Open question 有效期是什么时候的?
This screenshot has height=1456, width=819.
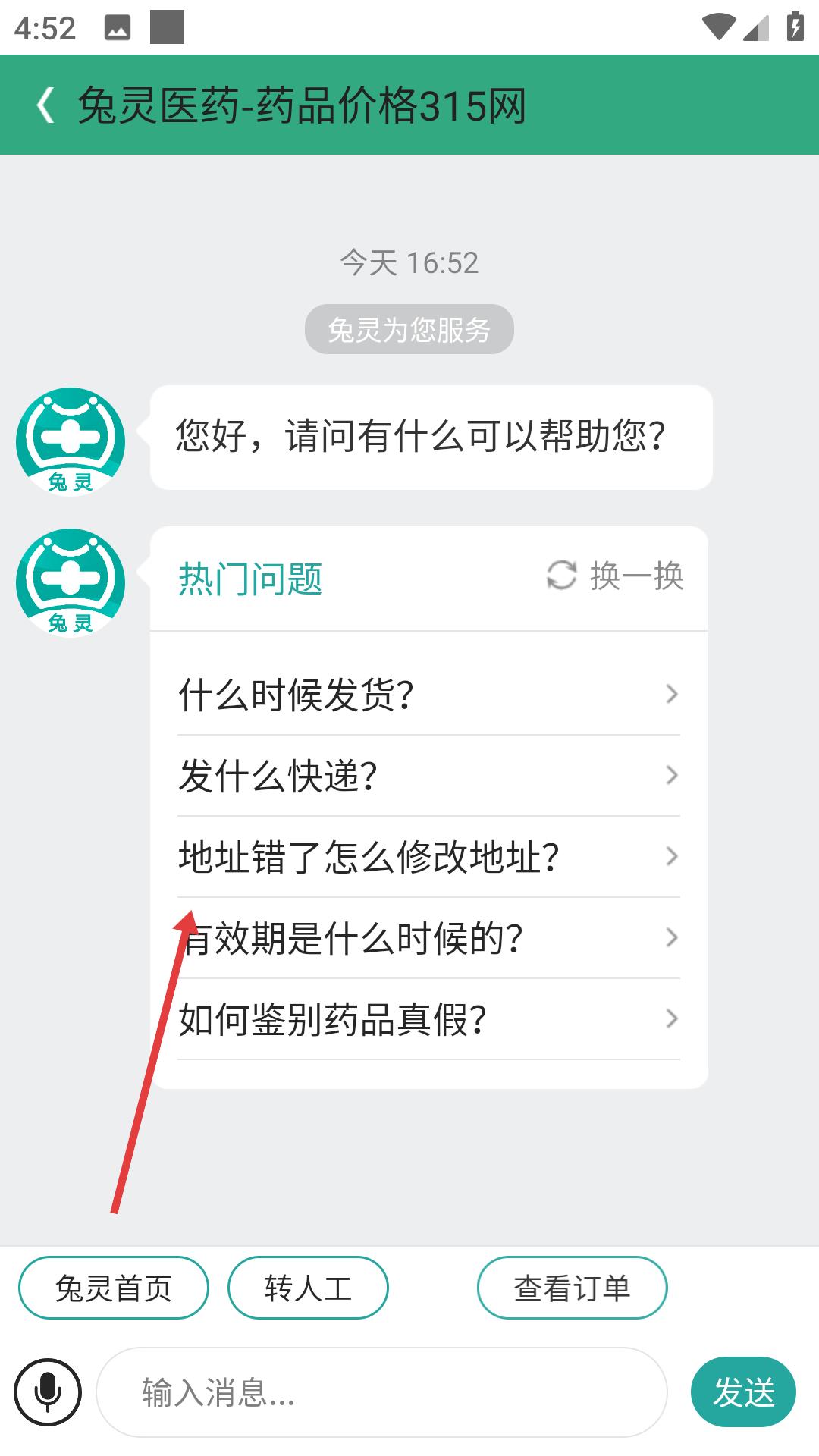428,938
